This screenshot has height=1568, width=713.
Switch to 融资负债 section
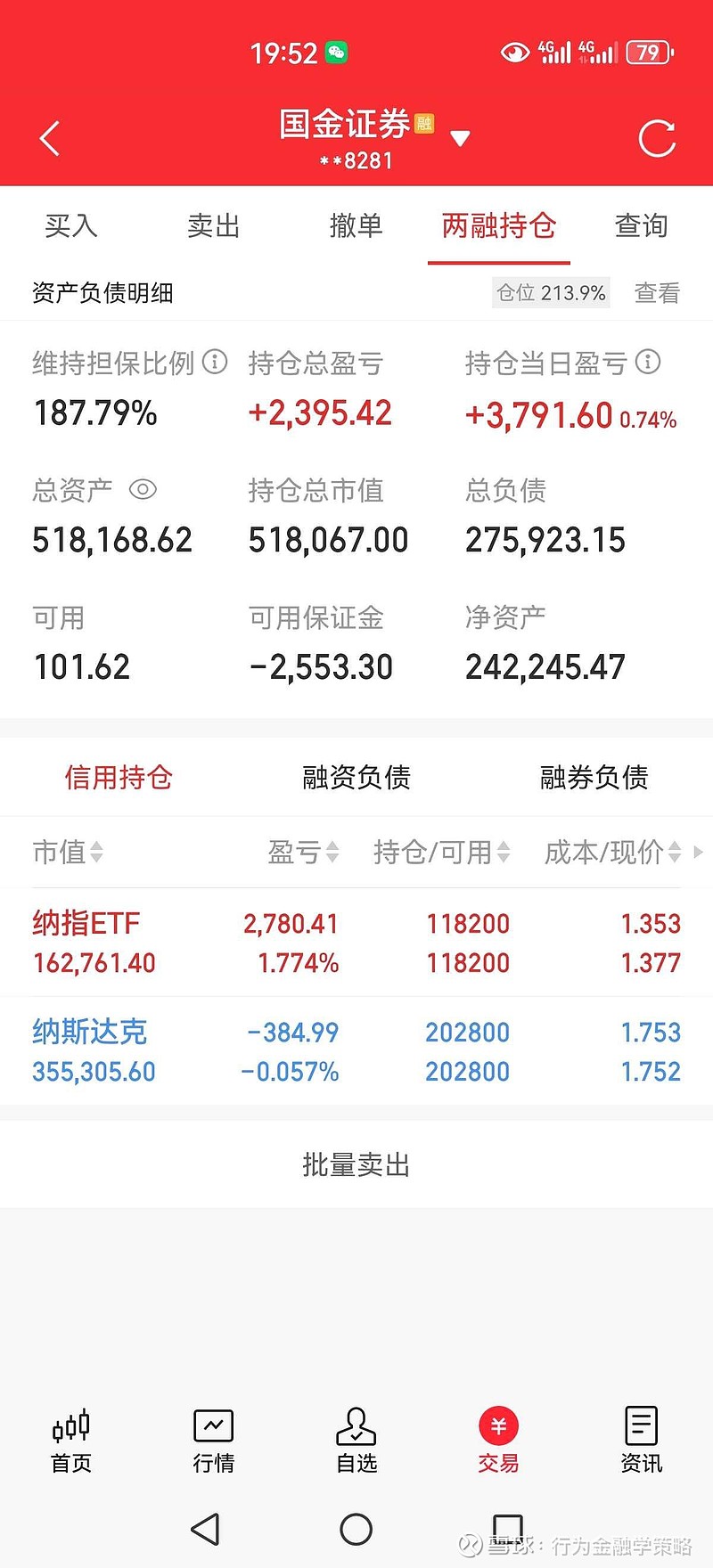click(356, 777)
